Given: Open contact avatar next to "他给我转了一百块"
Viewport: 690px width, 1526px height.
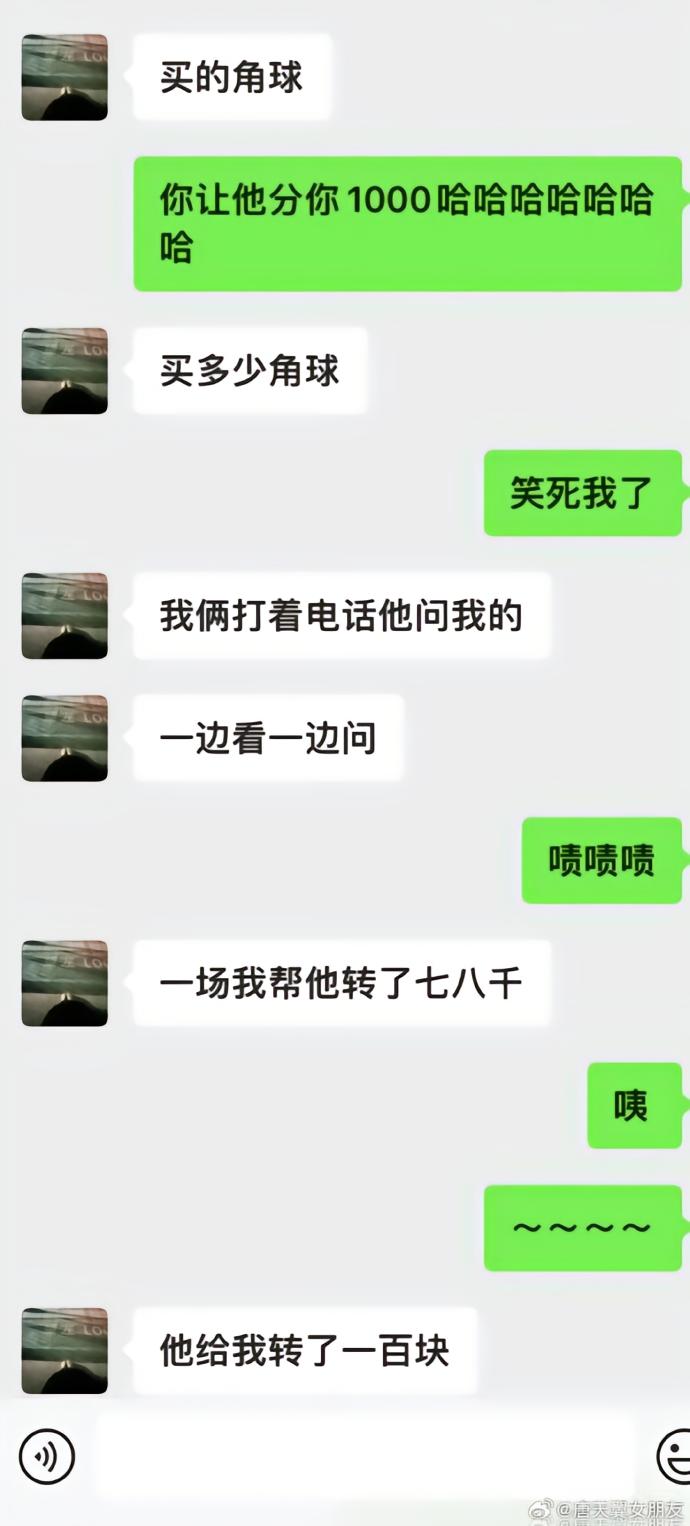Looking at the screenshot, I should pyautogui.click(x=65, y=1350).
